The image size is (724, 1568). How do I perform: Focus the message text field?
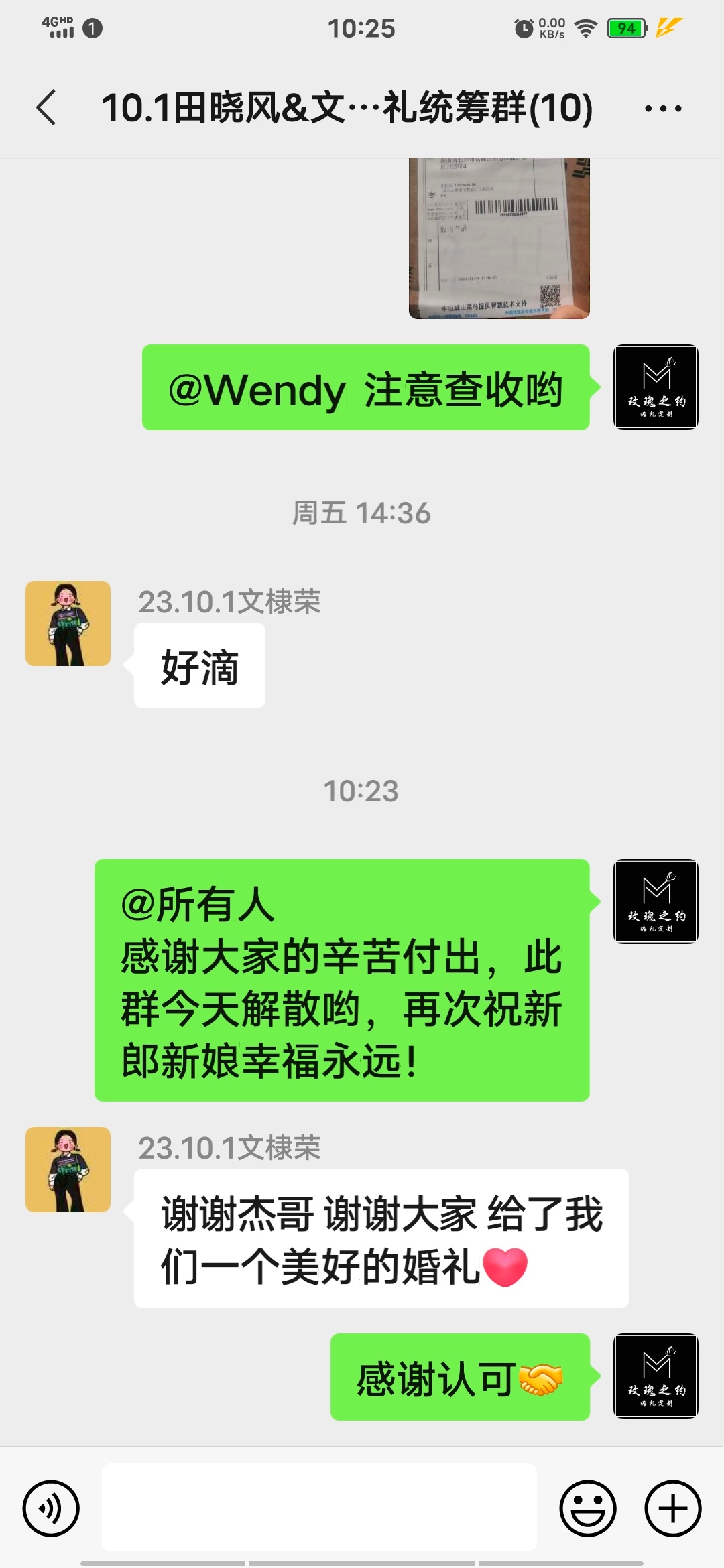click(319, 1507)
